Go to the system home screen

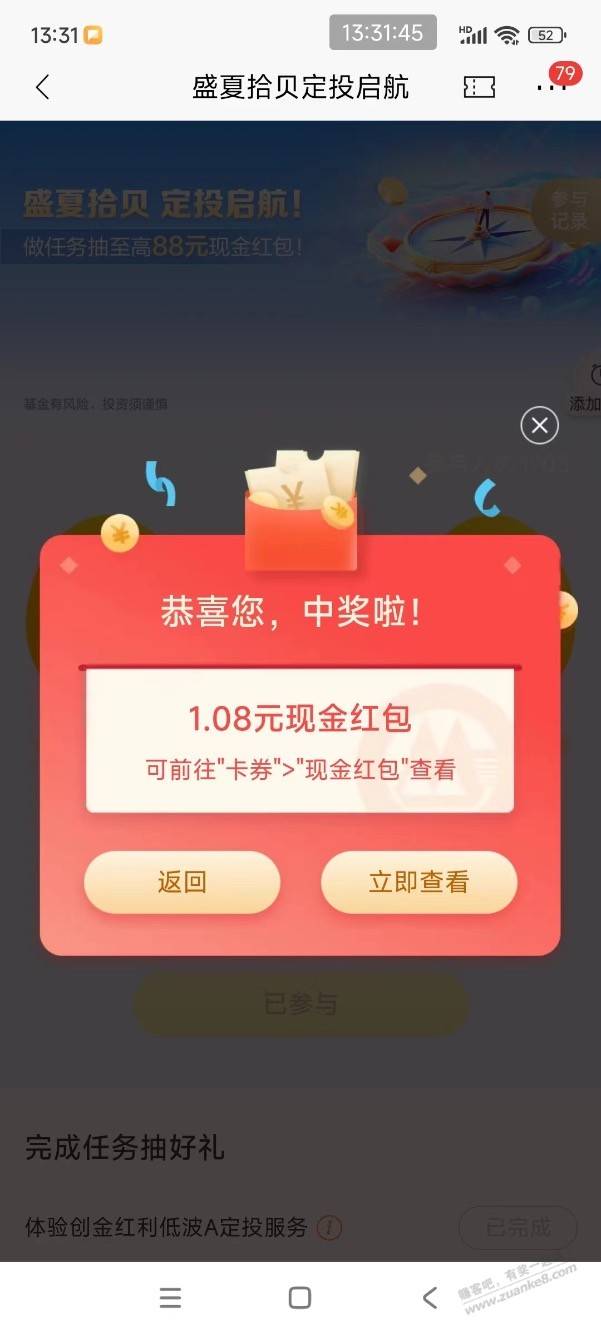point(299,1298)
